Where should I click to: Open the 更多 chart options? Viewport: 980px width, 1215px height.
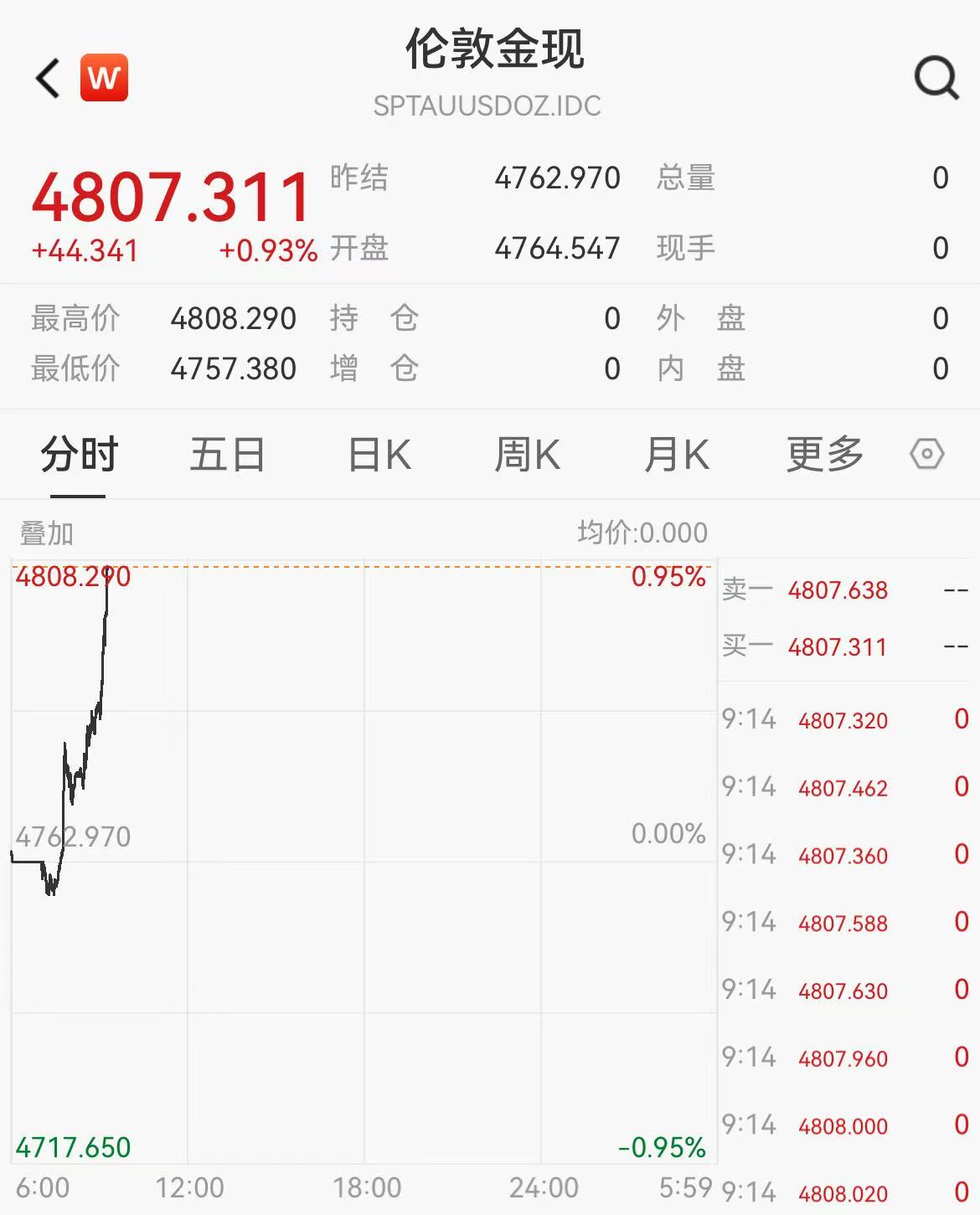pyautogui.click(x=824, y=455)
